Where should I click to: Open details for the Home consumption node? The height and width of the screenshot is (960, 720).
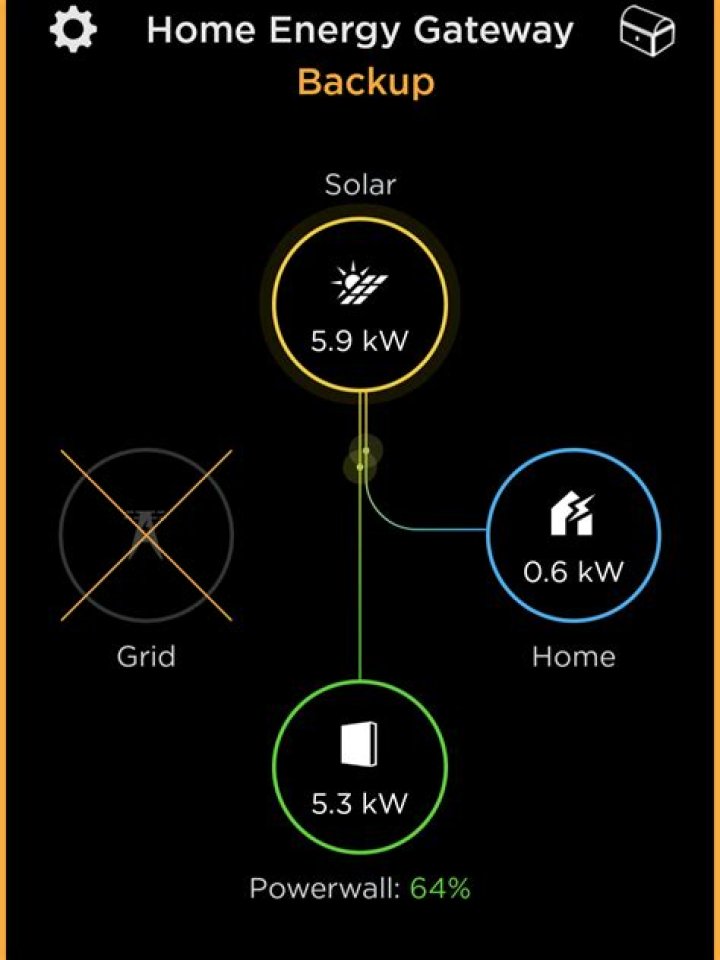click(x=572, y=537)
